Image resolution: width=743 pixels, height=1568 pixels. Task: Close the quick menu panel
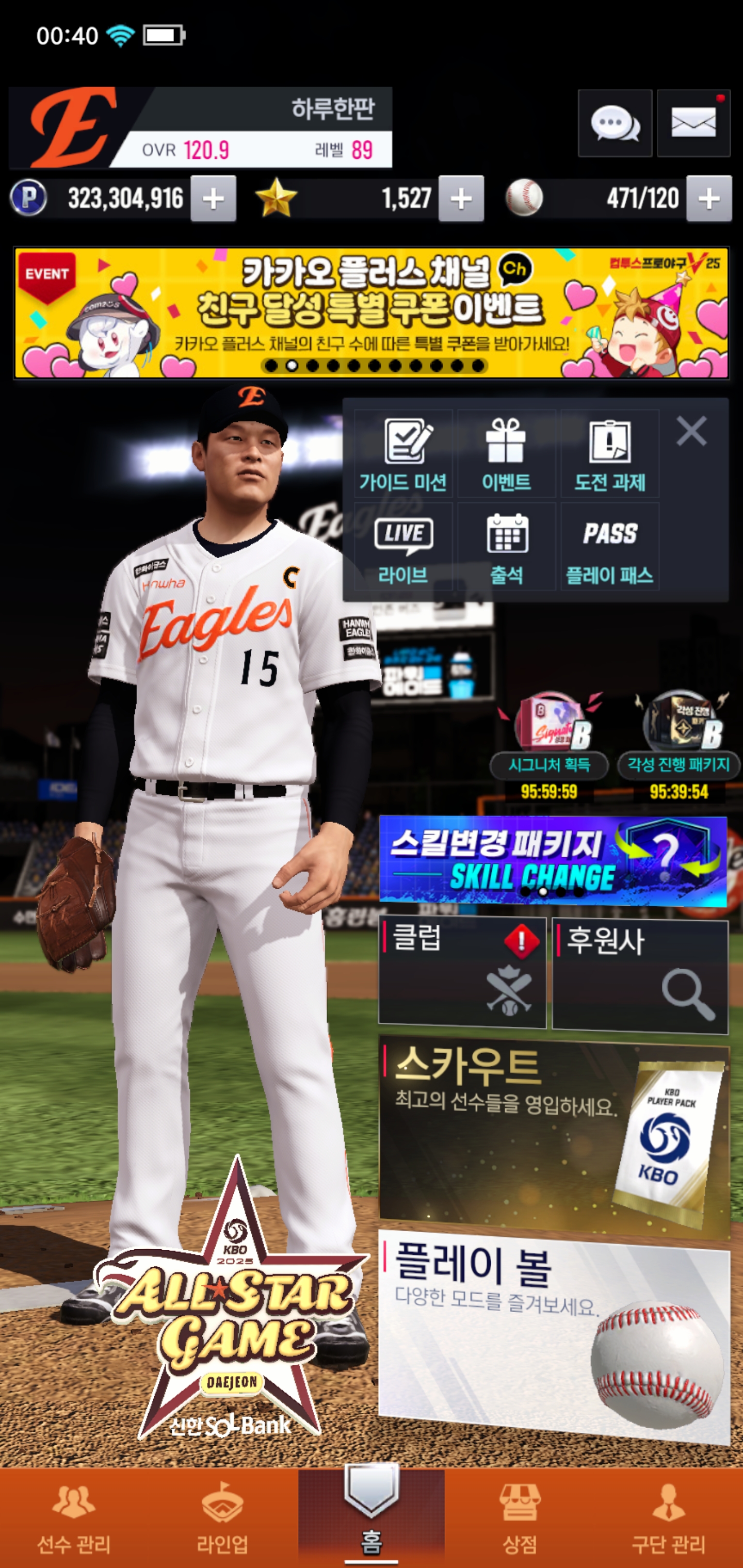coord(691,431)
